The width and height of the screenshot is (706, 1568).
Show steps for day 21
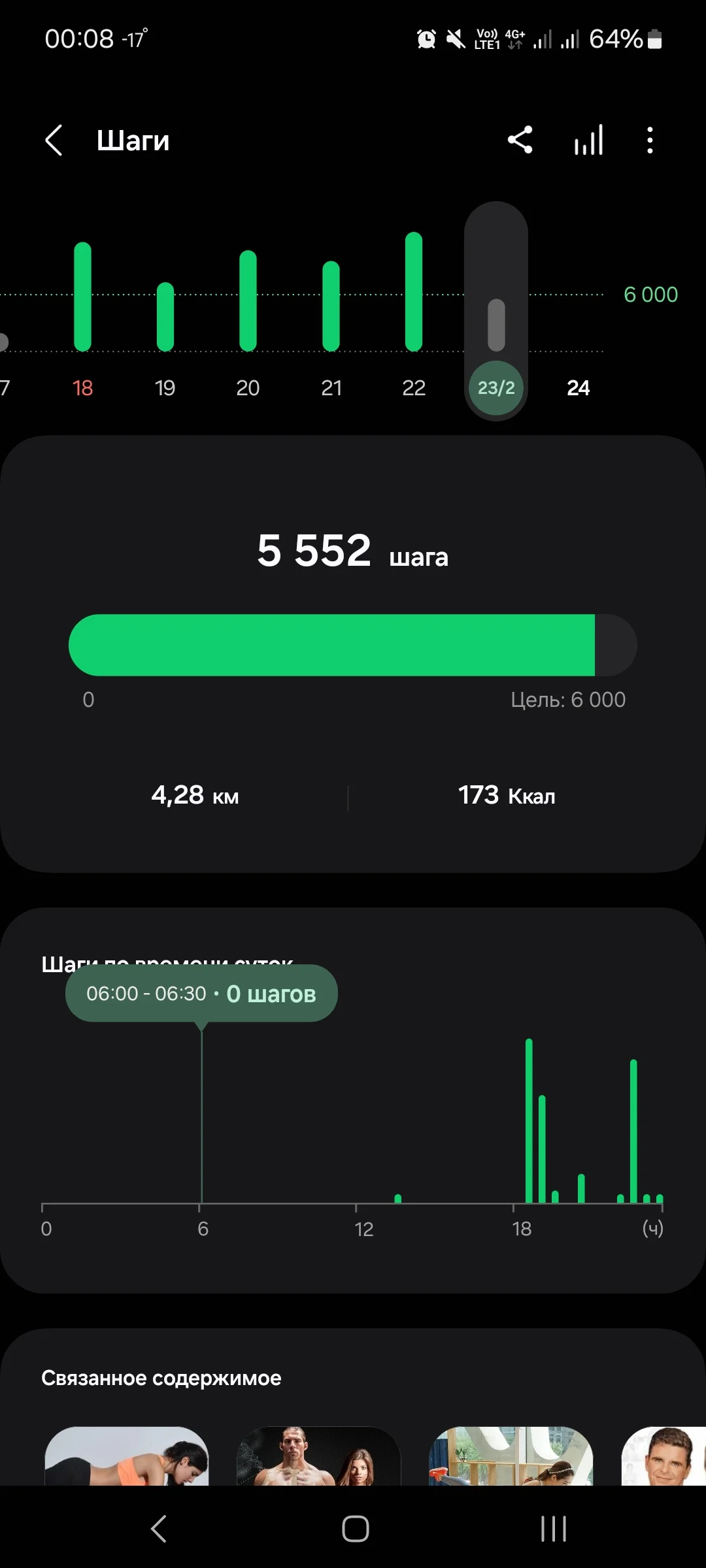pos(331,387)
